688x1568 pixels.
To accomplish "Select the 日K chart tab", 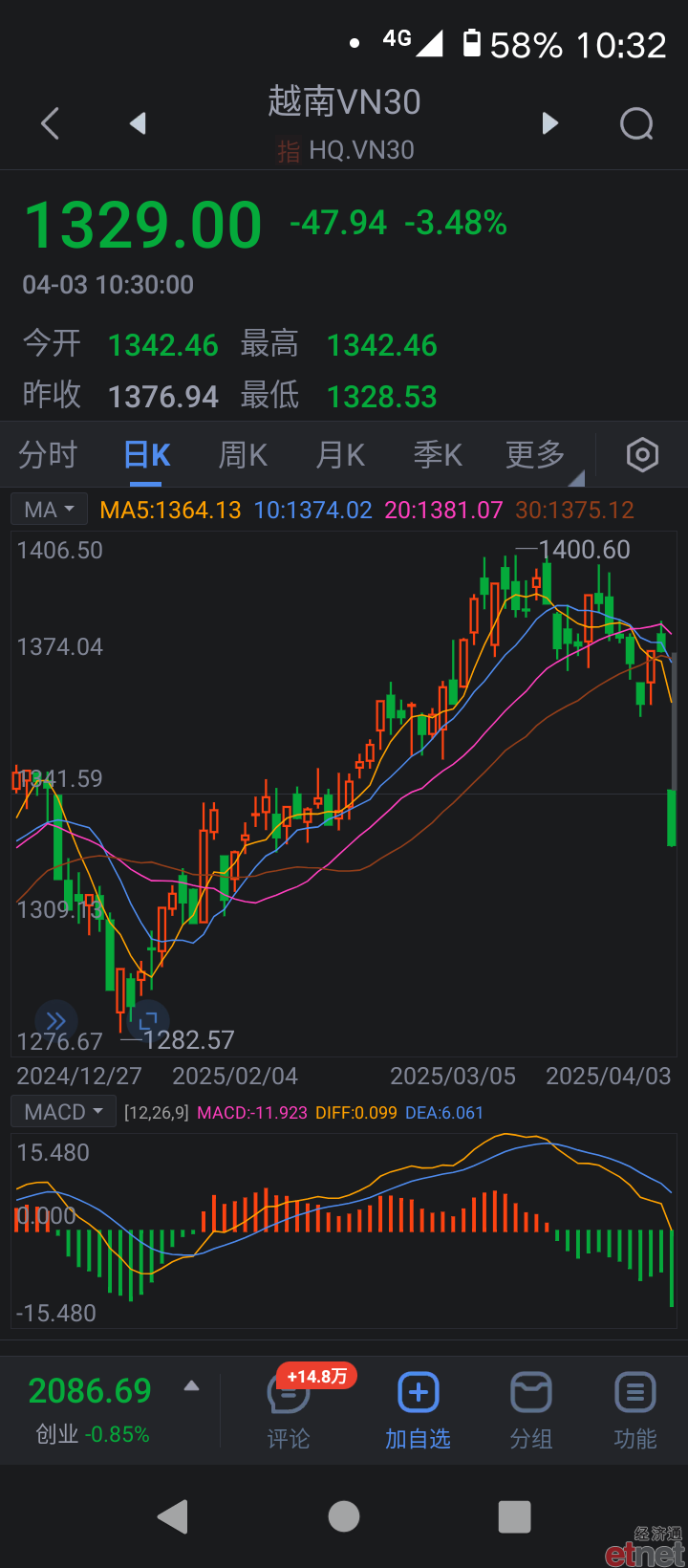I will [147, 455].
